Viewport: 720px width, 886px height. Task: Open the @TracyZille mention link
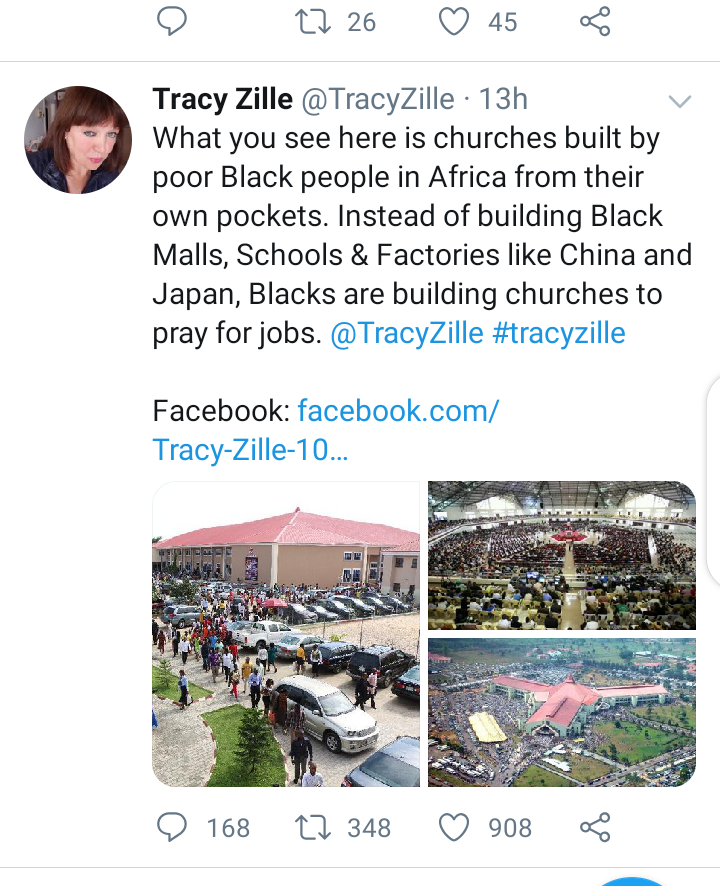(x=406, y=332)
